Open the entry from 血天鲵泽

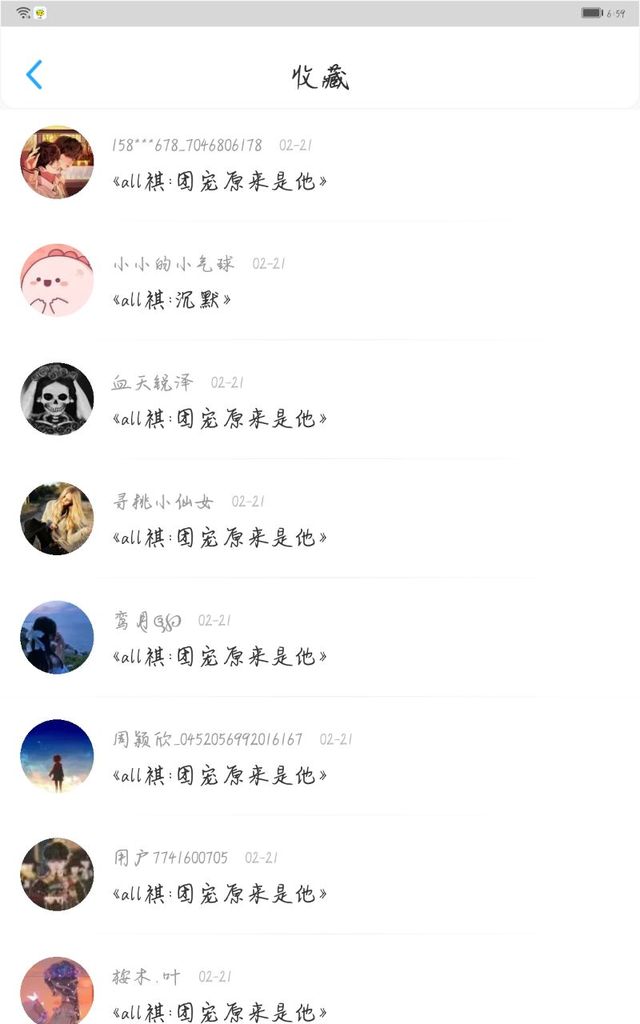coord(220,419)
